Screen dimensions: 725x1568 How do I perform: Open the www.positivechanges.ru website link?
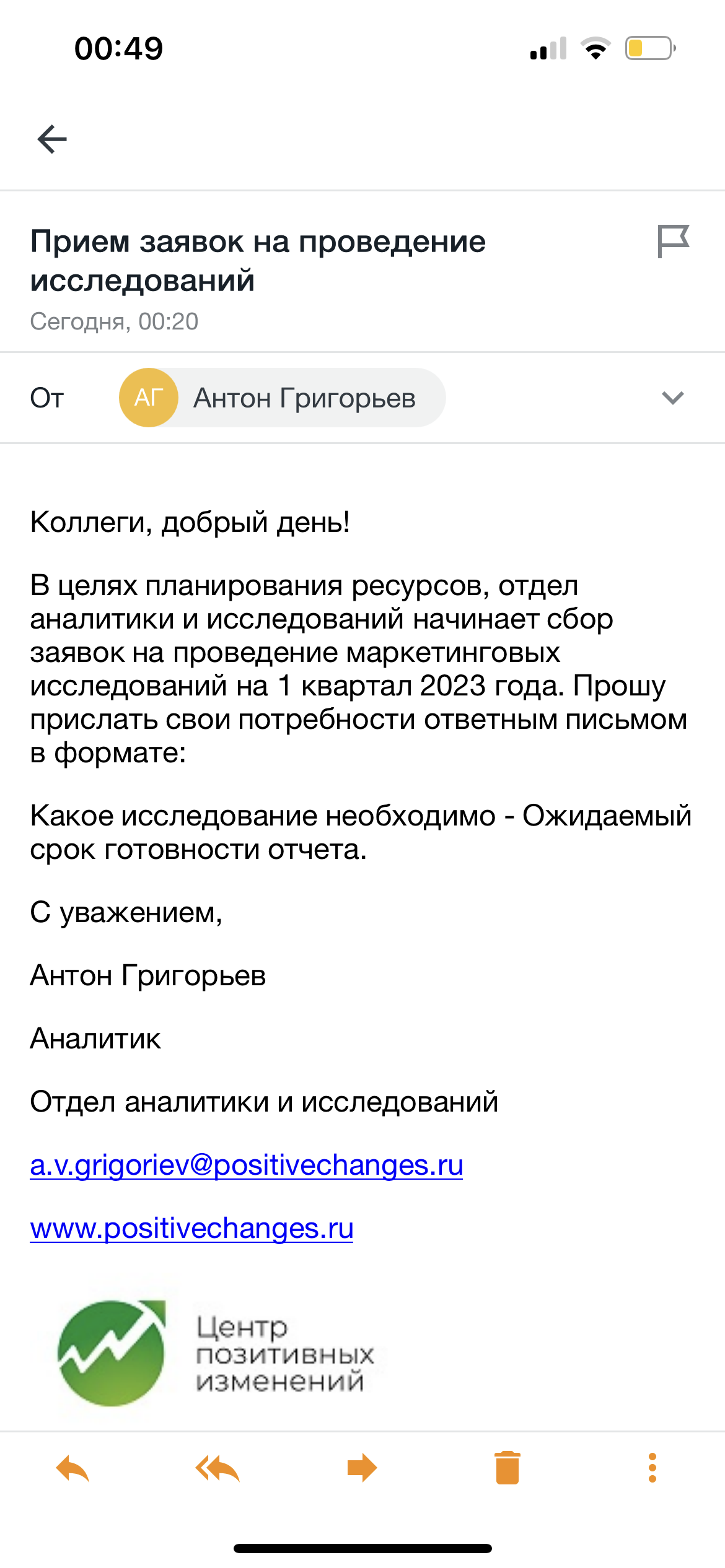tap(191, 1228)
